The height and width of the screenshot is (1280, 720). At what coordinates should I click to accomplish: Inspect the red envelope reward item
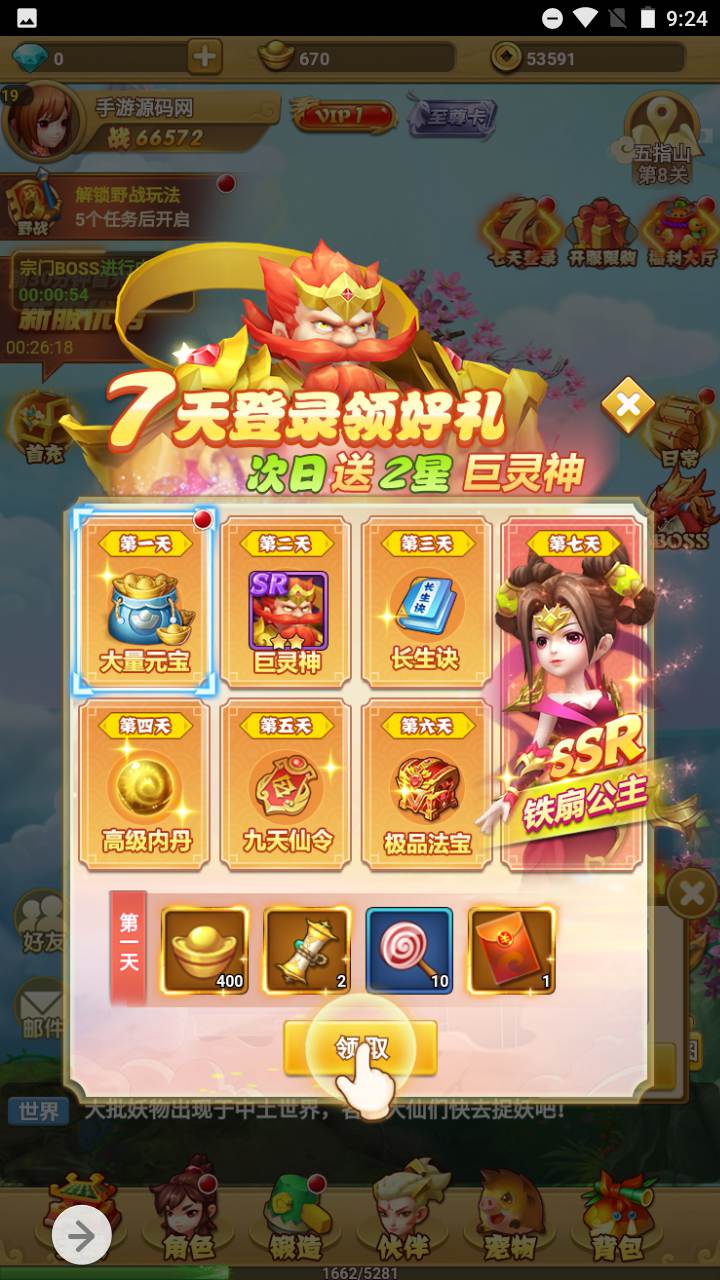click(511, 950)
